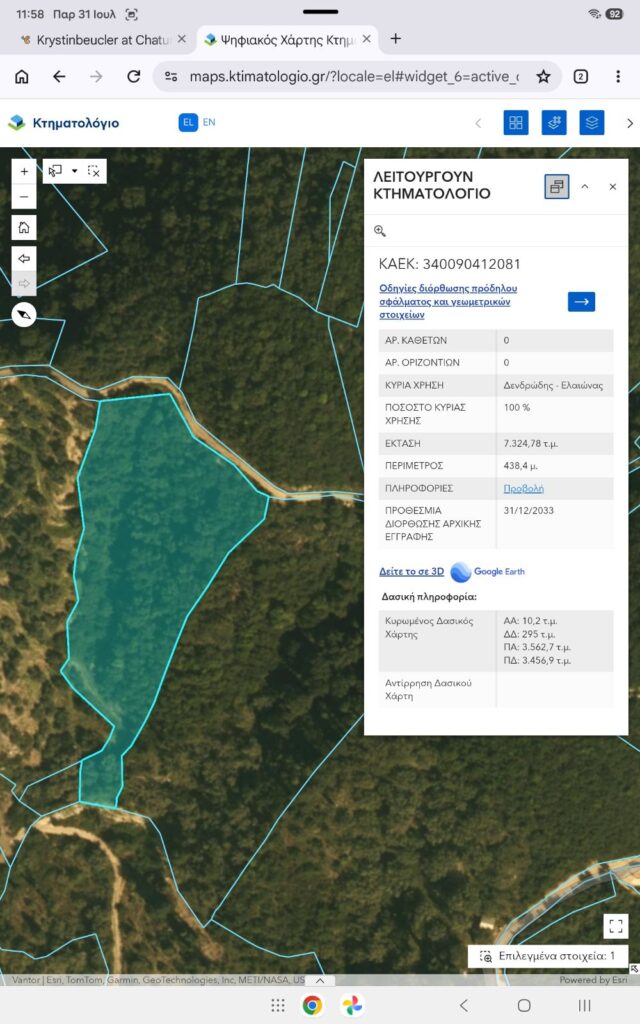Open Επιλεγμένα στοιχεία: 1 selection list
Screen dimensions: 640x1024
[x=547, y=956]
